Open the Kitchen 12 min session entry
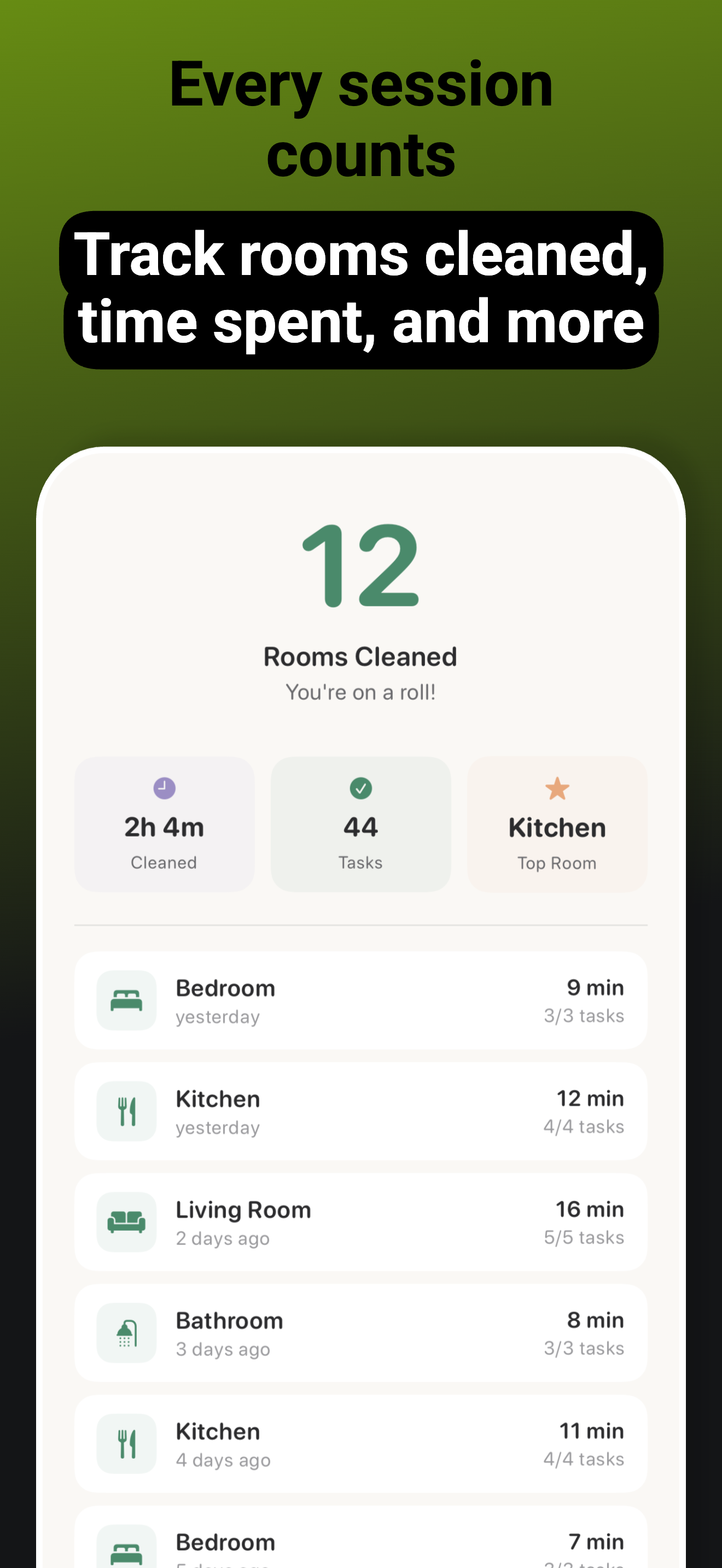This screenshot has width=722, height=1568. coord(360,1111)
